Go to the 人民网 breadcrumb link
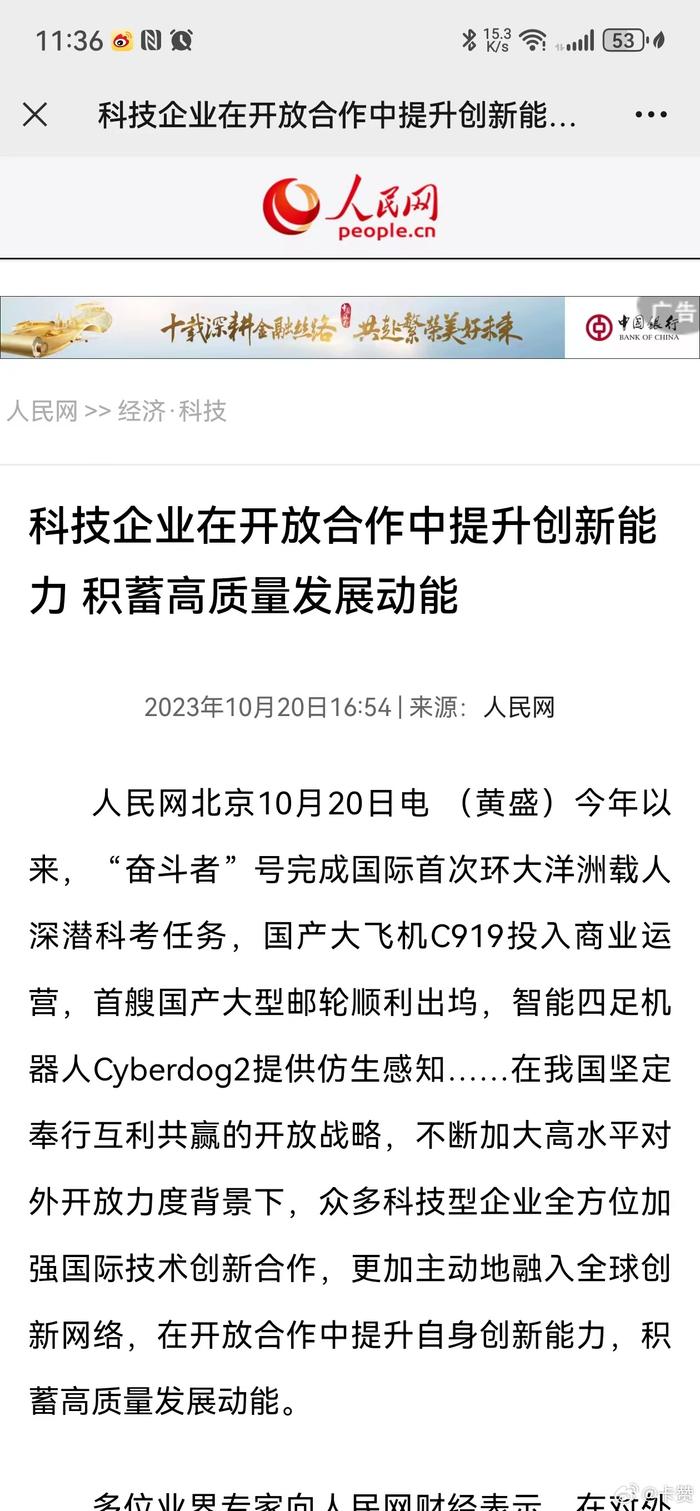 pos(41,411)
